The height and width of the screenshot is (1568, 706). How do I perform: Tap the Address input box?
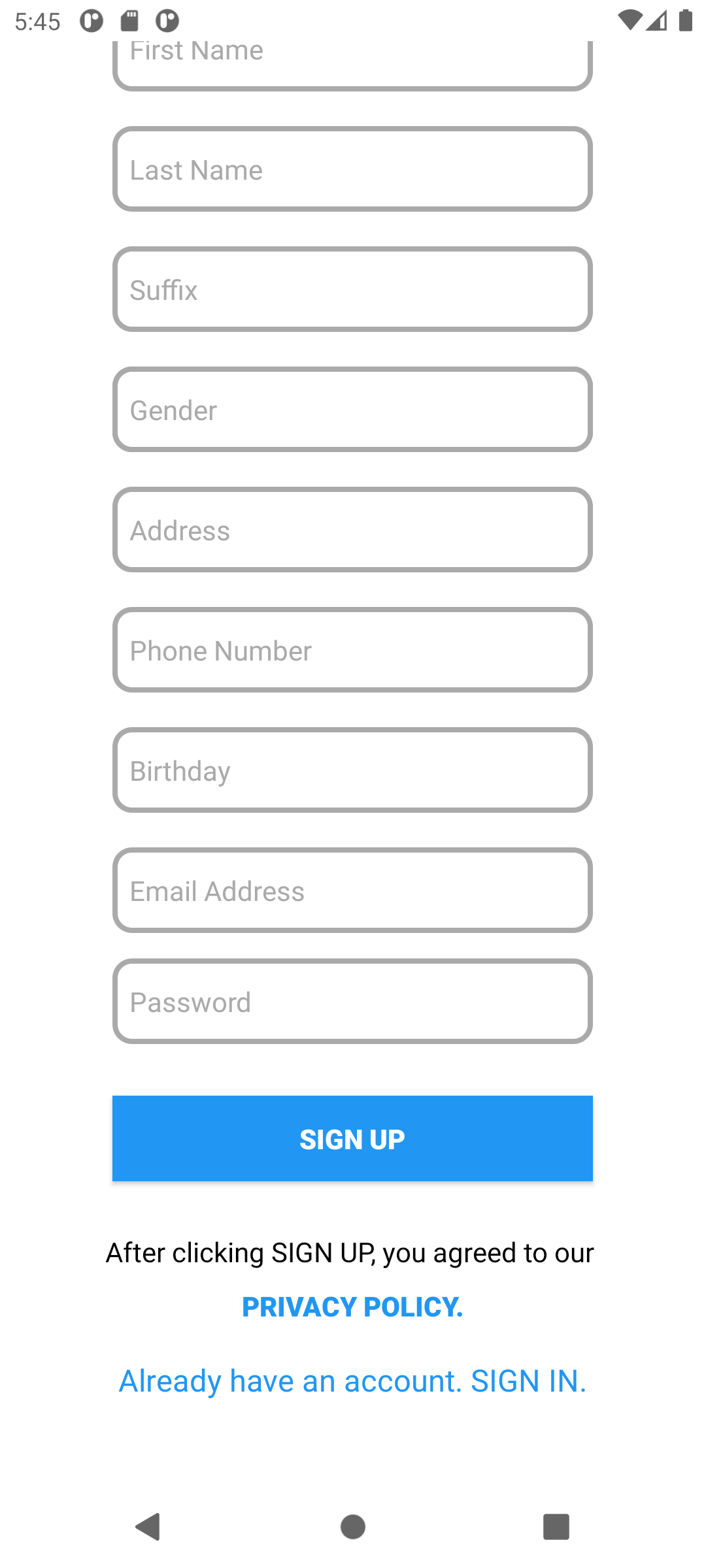352,530
